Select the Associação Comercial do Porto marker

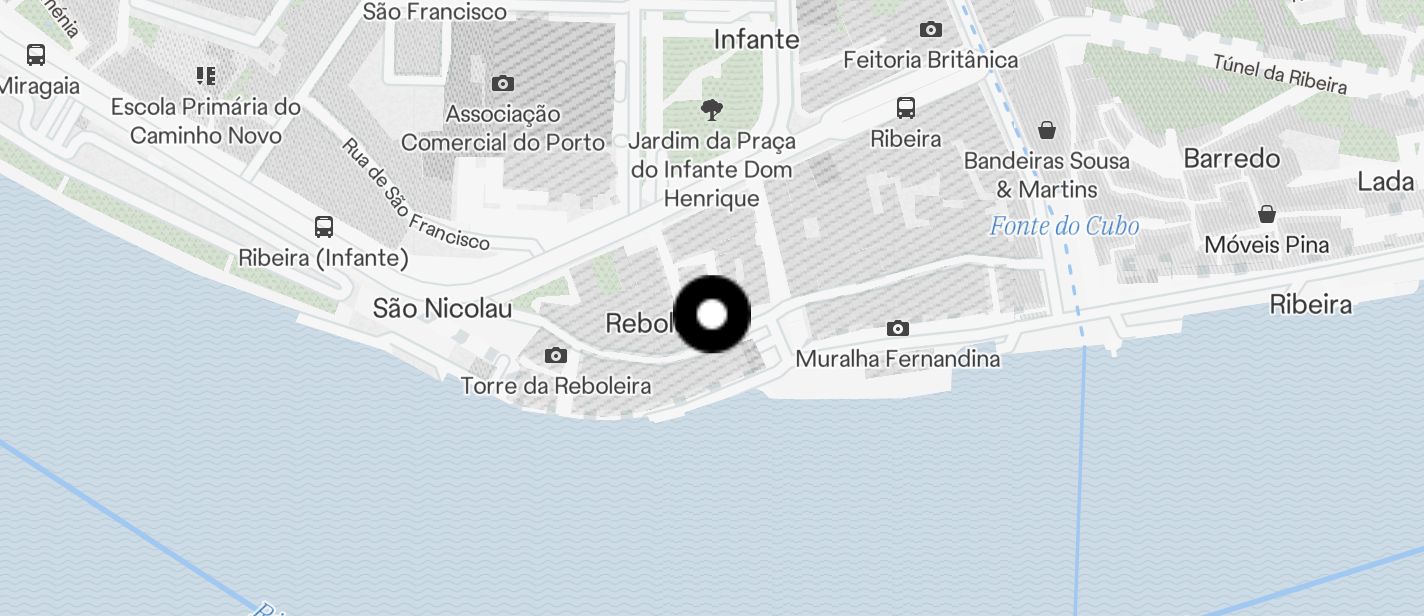click(x=503, y=83)
